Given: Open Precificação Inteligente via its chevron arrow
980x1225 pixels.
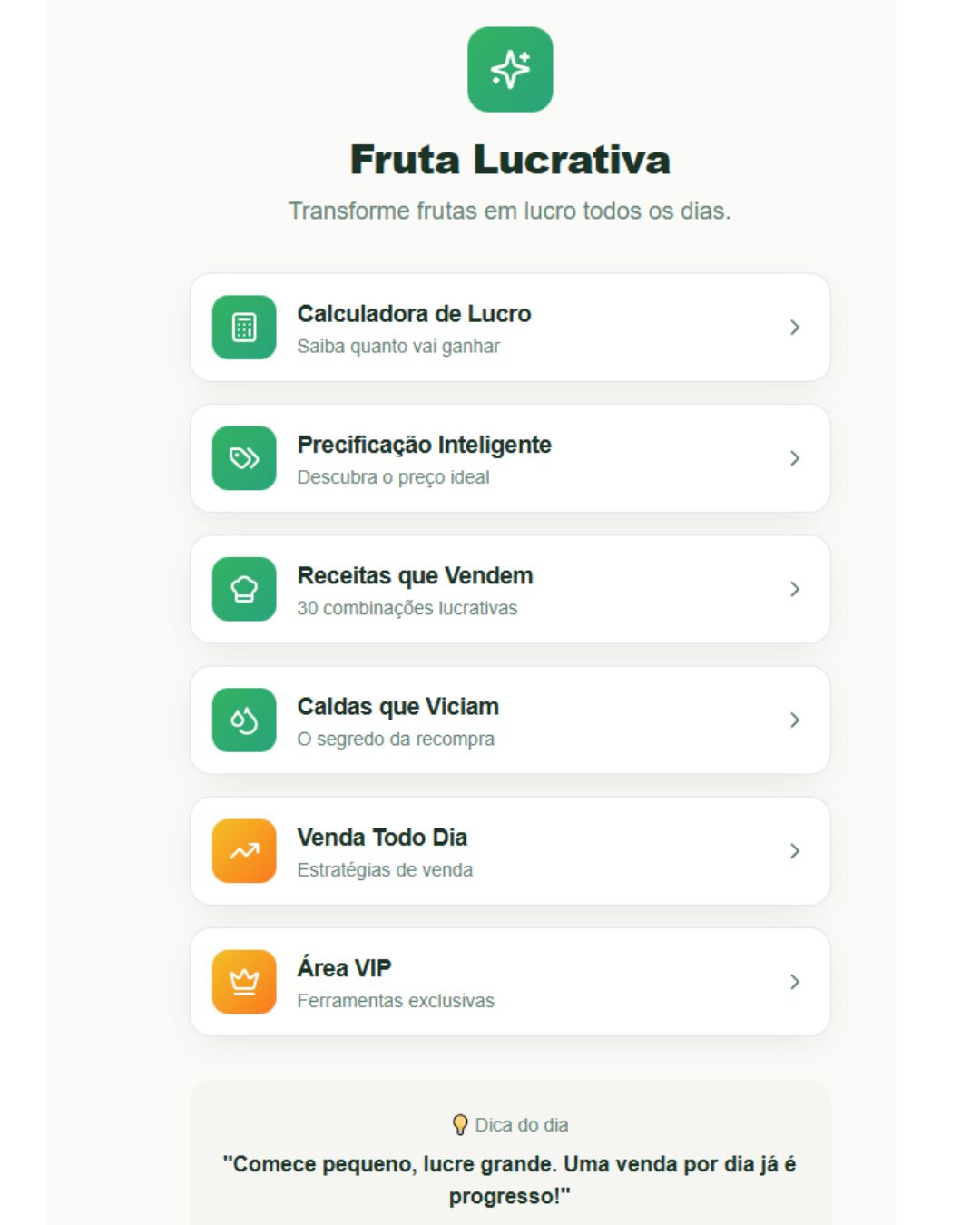Looking at the screenshot, I should click(x=795, y=457).
